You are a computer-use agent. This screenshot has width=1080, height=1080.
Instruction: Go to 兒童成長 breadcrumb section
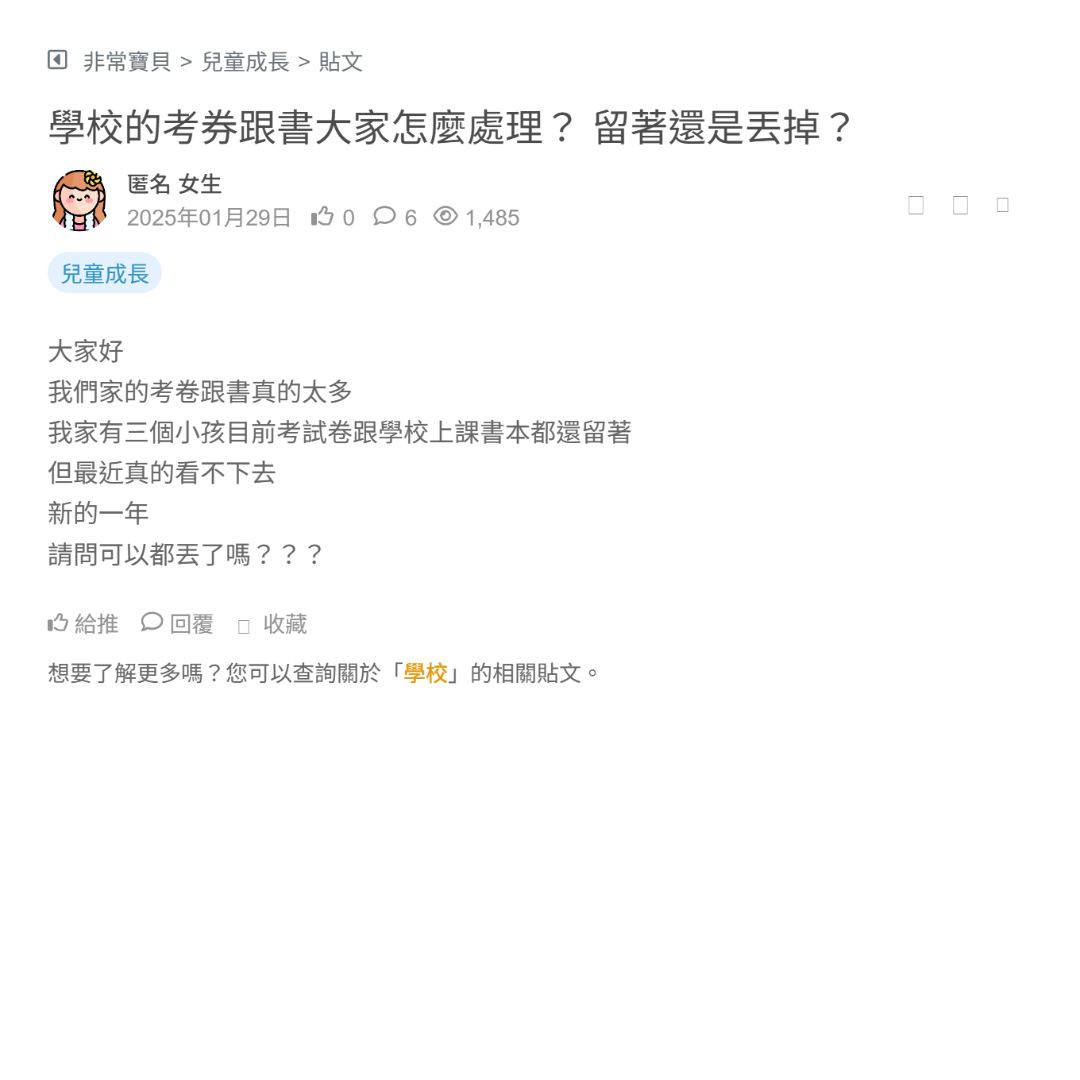(245, 62)
